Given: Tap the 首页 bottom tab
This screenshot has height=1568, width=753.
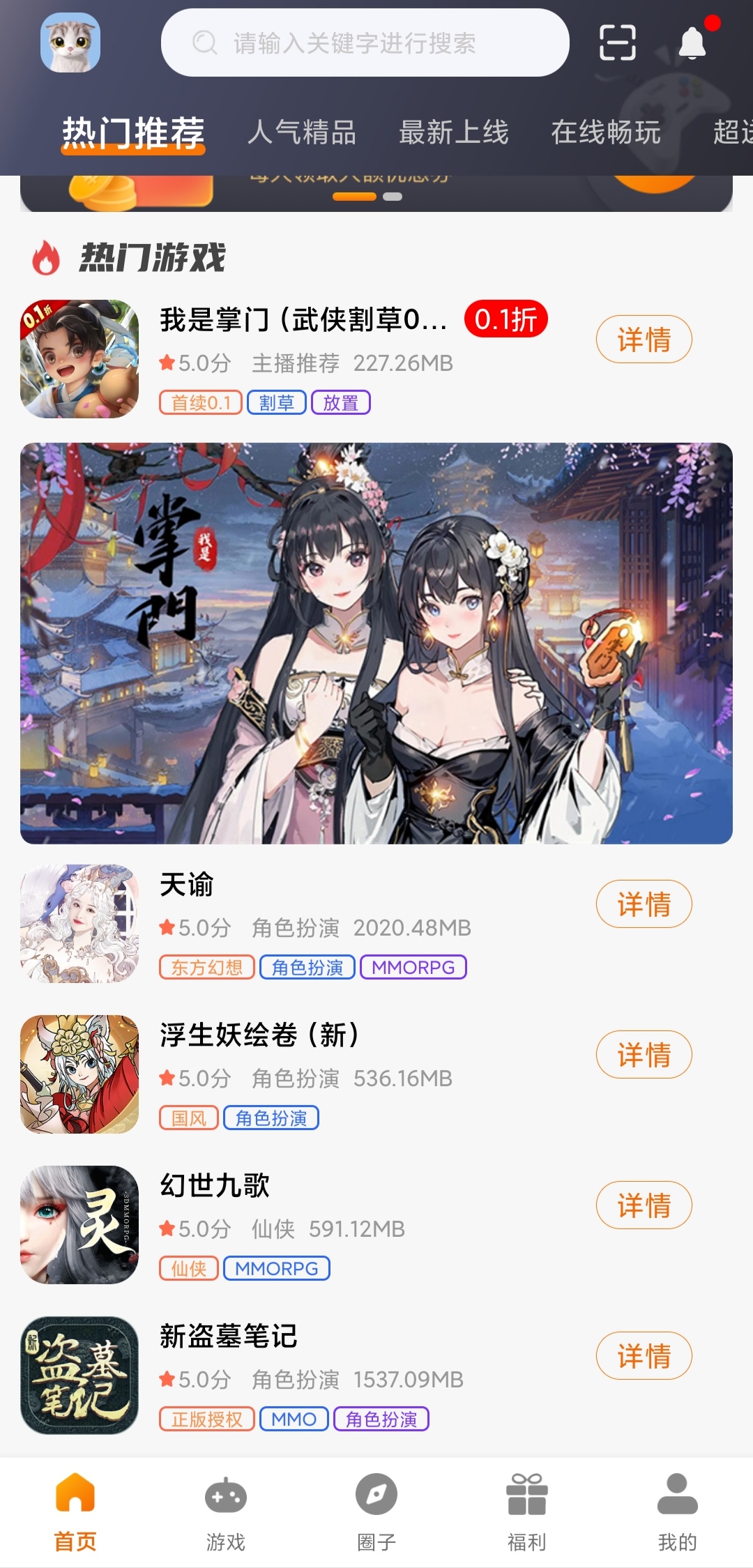Looking at the screenshot, I should 75,1512.
